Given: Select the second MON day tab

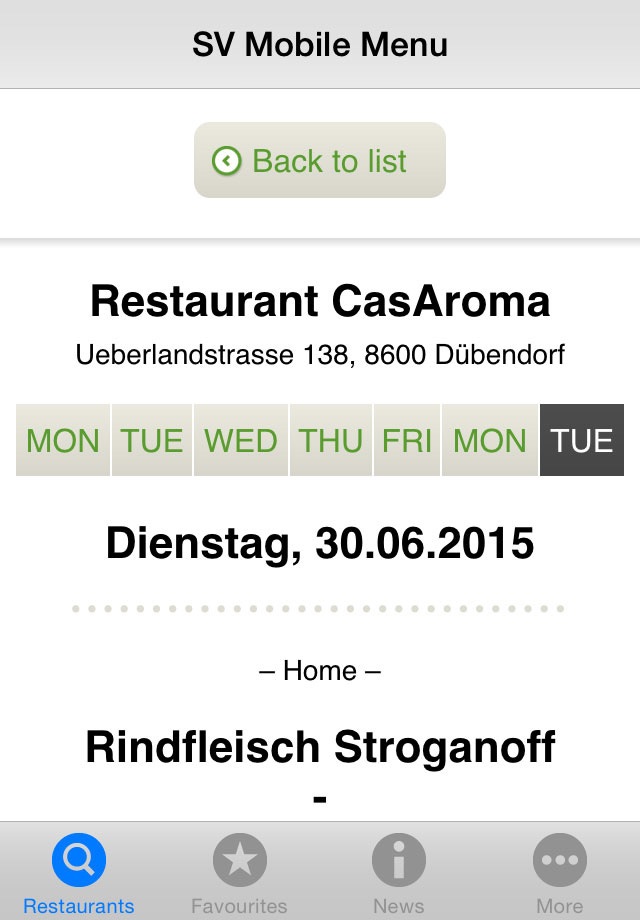Looking at the screenshot, I should point(490,440).
